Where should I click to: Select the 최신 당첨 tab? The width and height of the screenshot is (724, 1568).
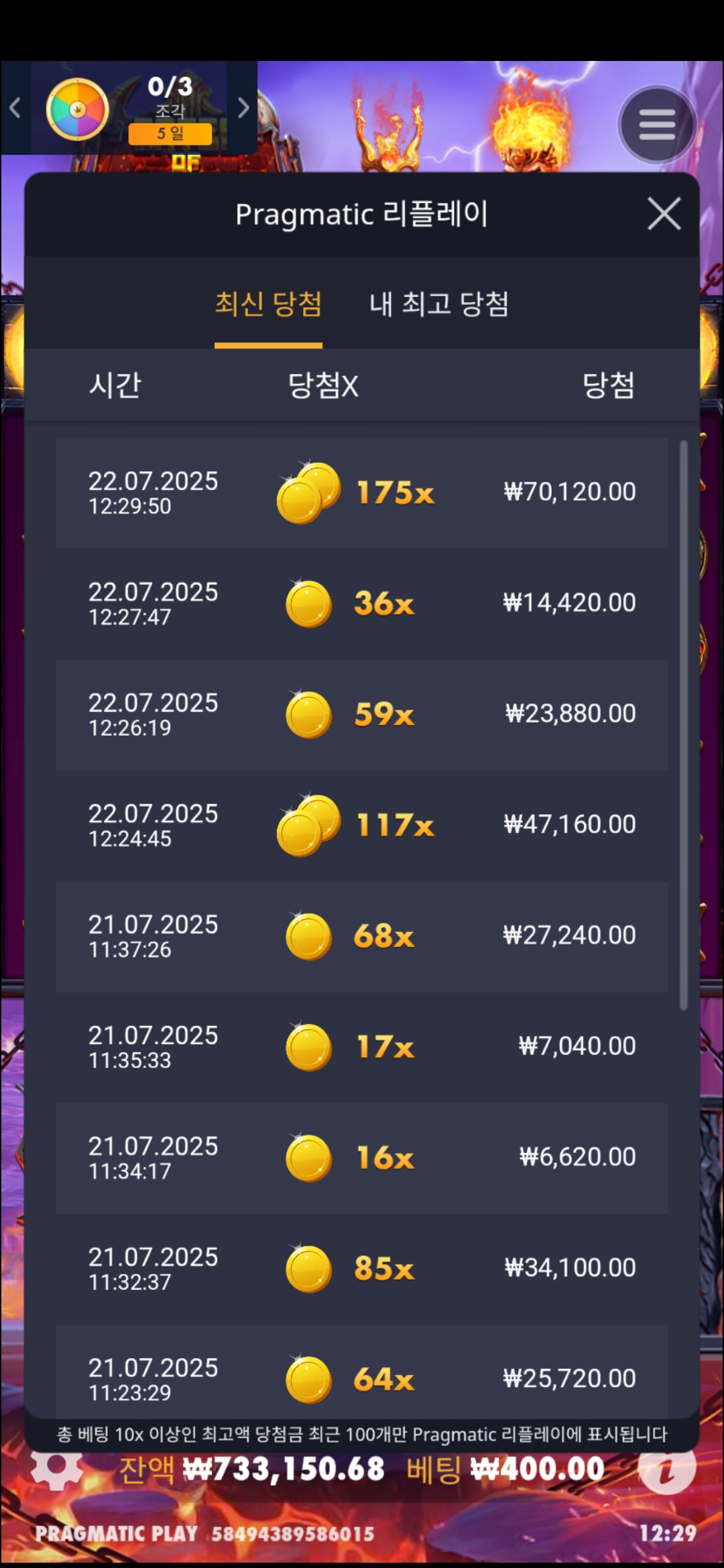click(268, 304)
